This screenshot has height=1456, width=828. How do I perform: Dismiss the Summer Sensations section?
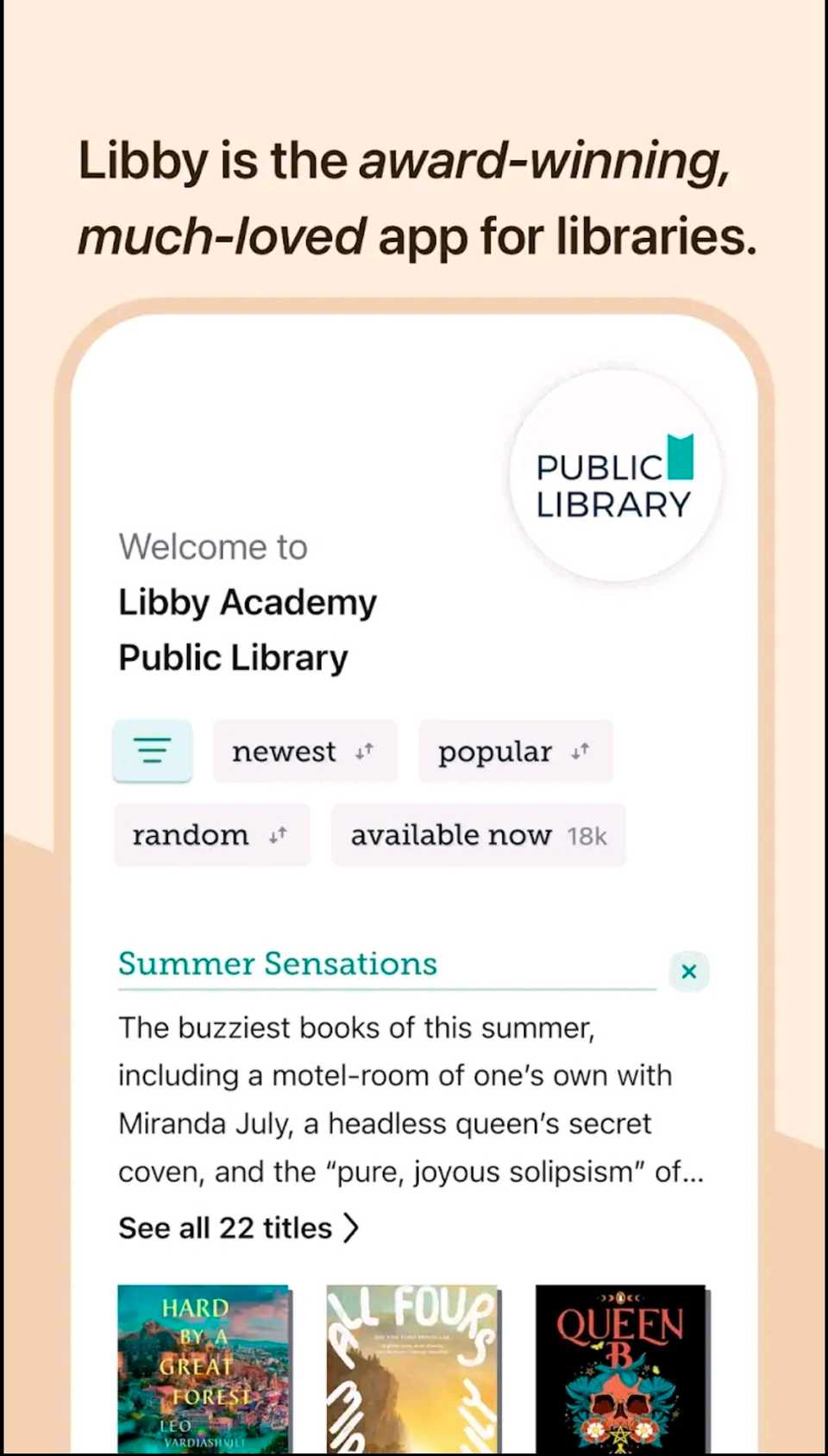[688, 972]
